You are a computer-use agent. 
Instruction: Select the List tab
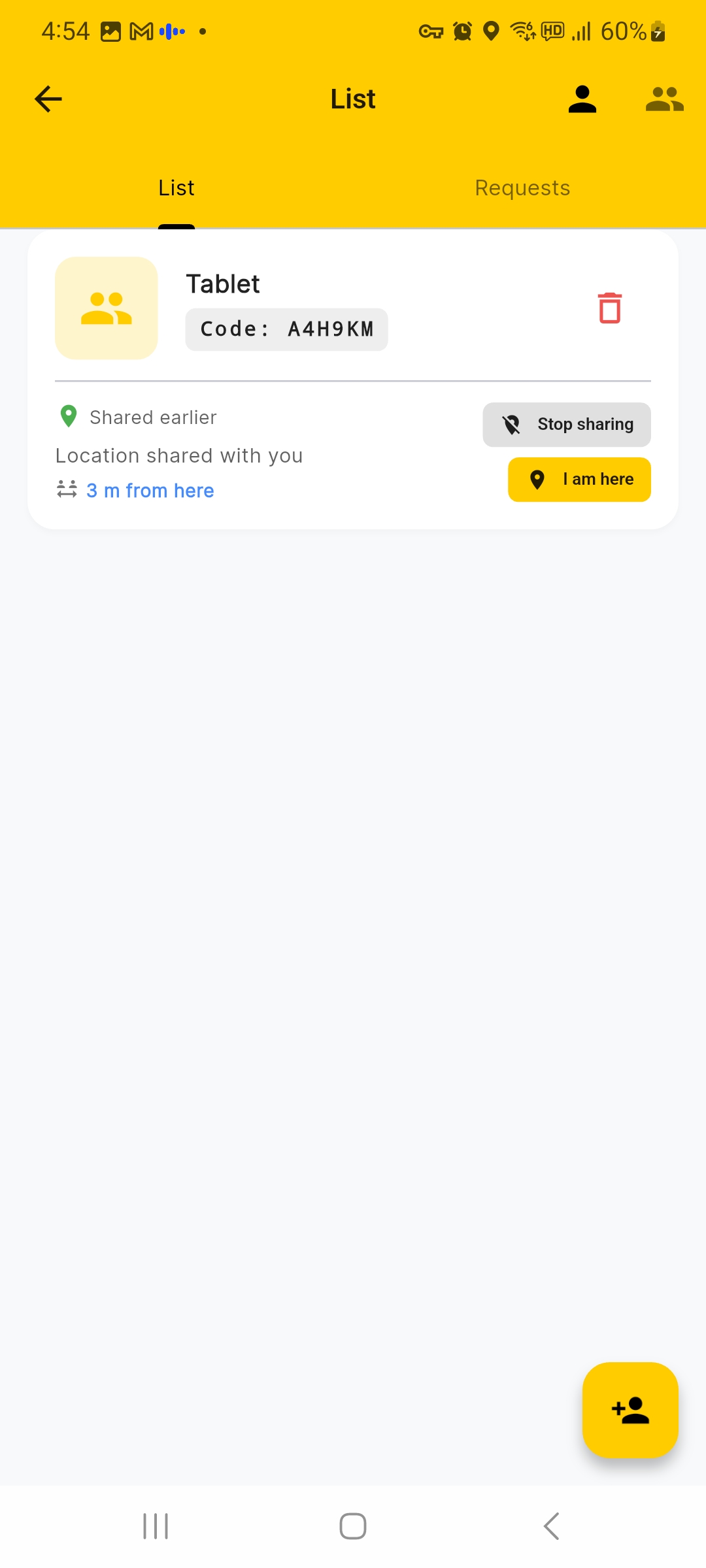(176, 188)
